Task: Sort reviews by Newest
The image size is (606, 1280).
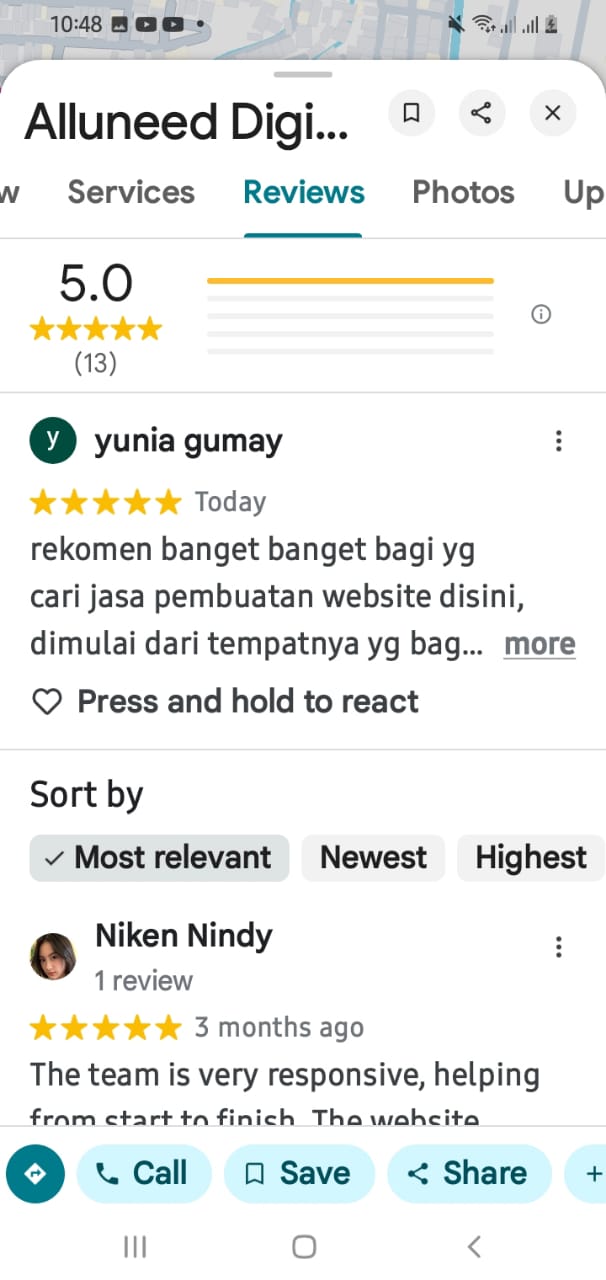Action: [x=373, y=857]
